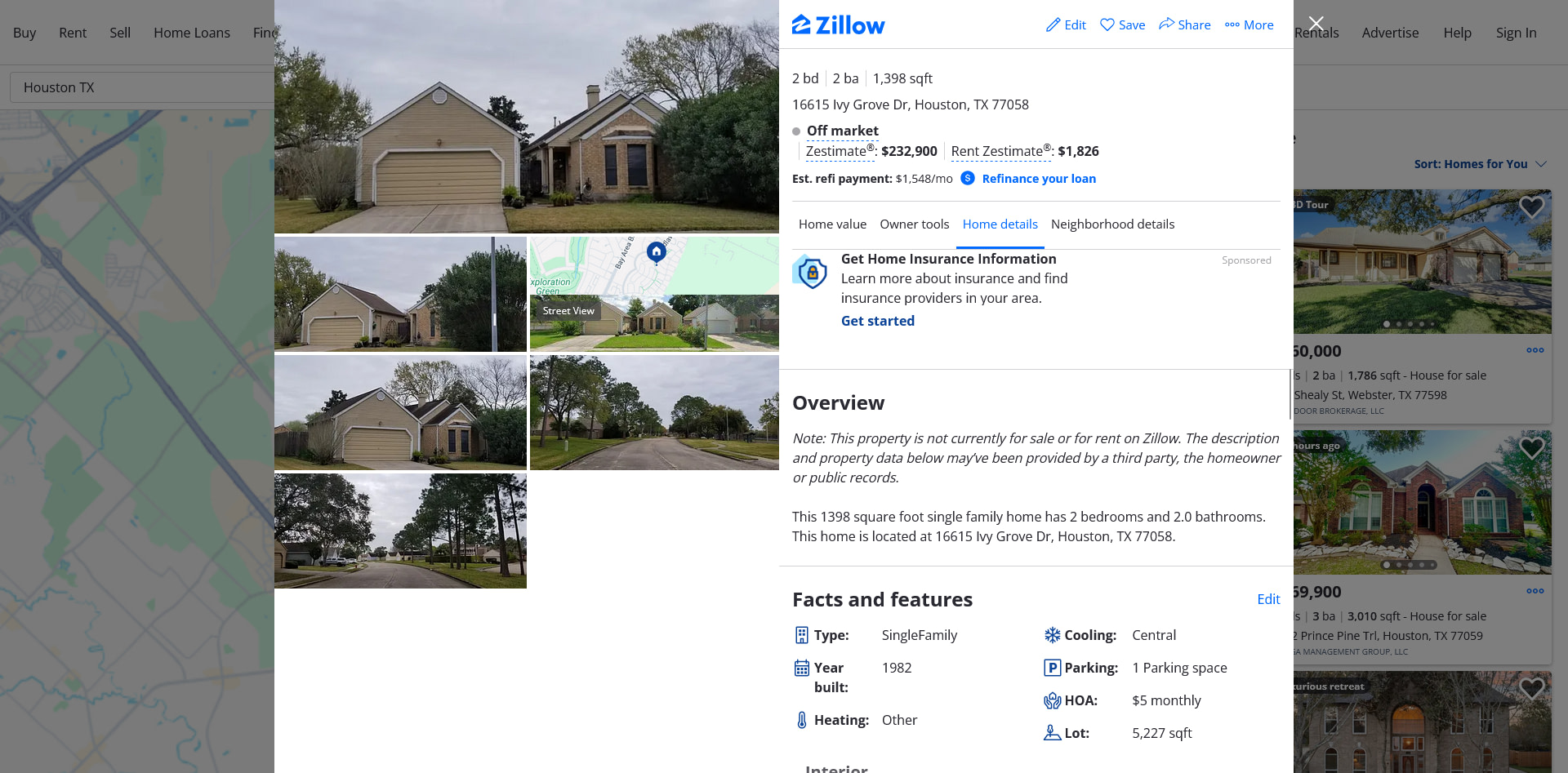Image resolution: width=1568 pixels, height=773 pixels.
Task: Open Home Loans in top navigation
Action: click(x=191, y=33)
